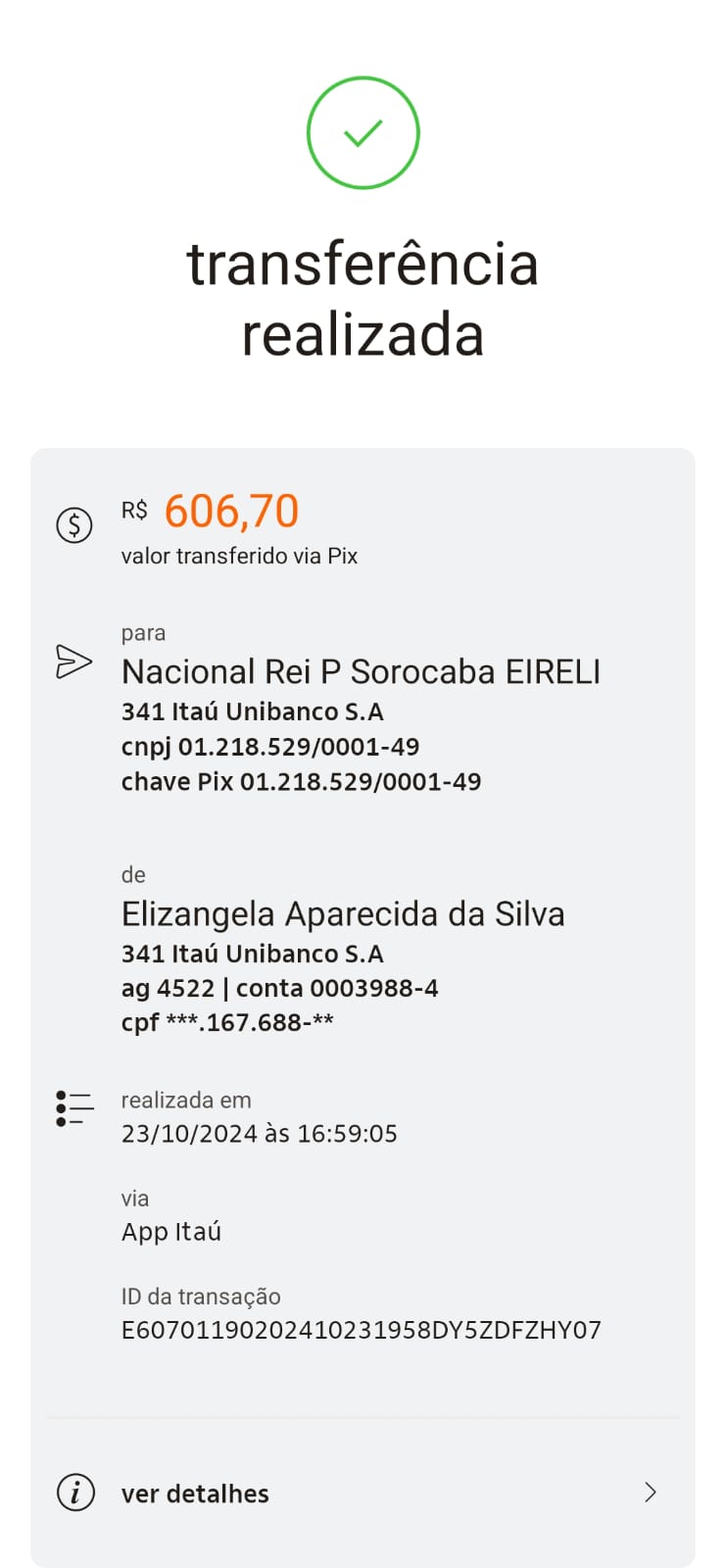
Task: Open ver detalhes link
Action: click(194, 1494)
